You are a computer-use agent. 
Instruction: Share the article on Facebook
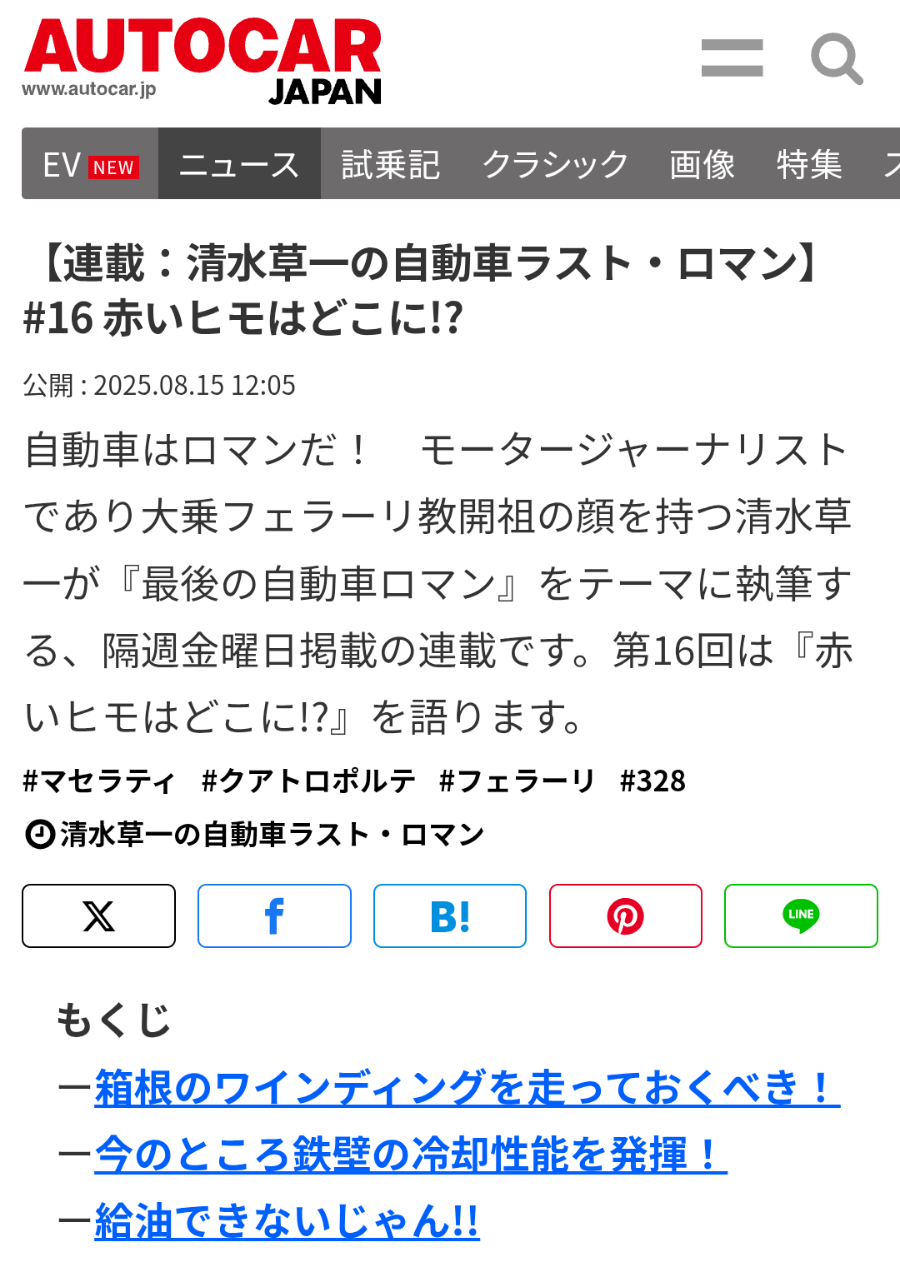point(274,916)
